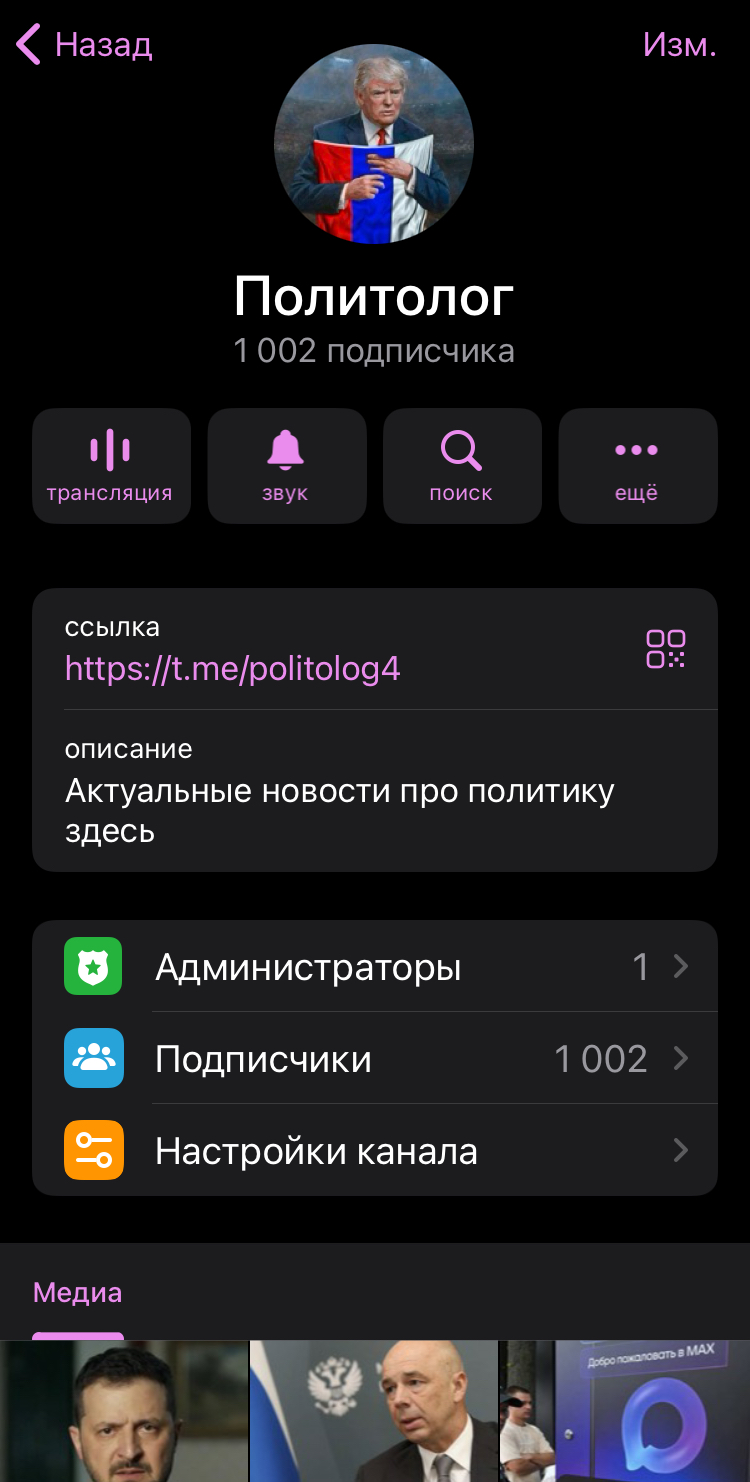The image size is (750, 1482).
Task: Tap the orange Настройки канала icon
Action: (92, 1150)
